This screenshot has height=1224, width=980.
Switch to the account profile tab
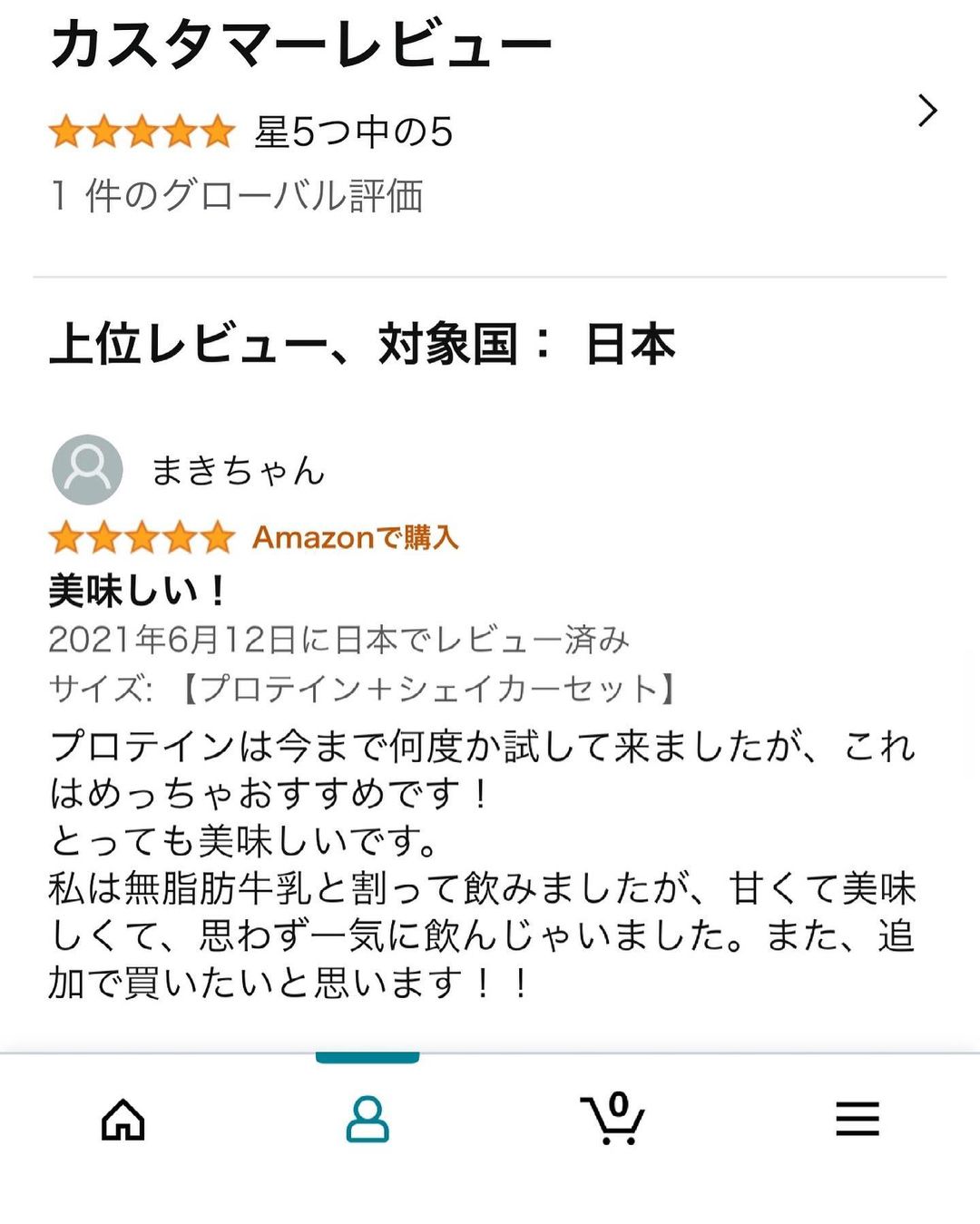[367, 1119]
